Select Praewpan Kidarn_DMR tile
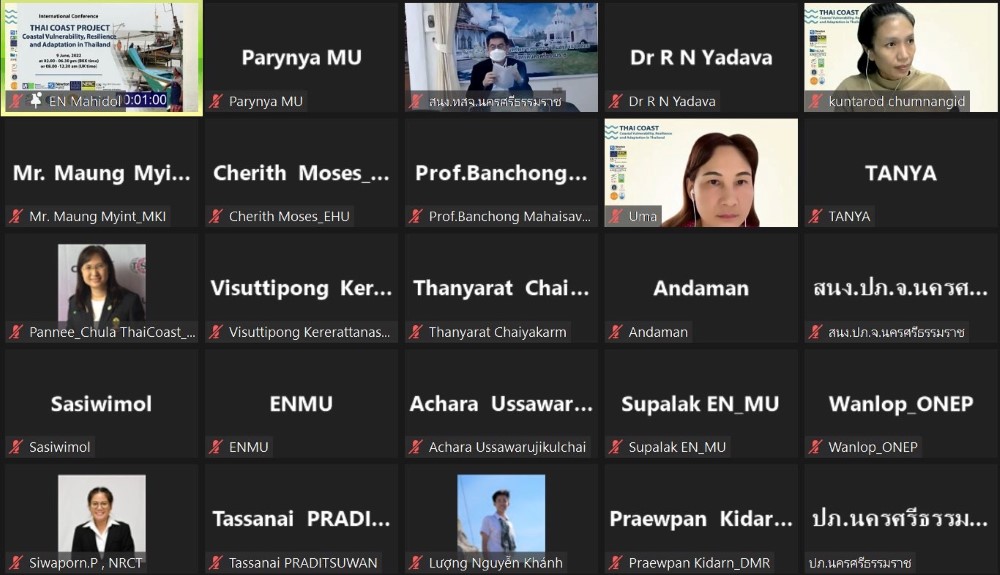 701,517
